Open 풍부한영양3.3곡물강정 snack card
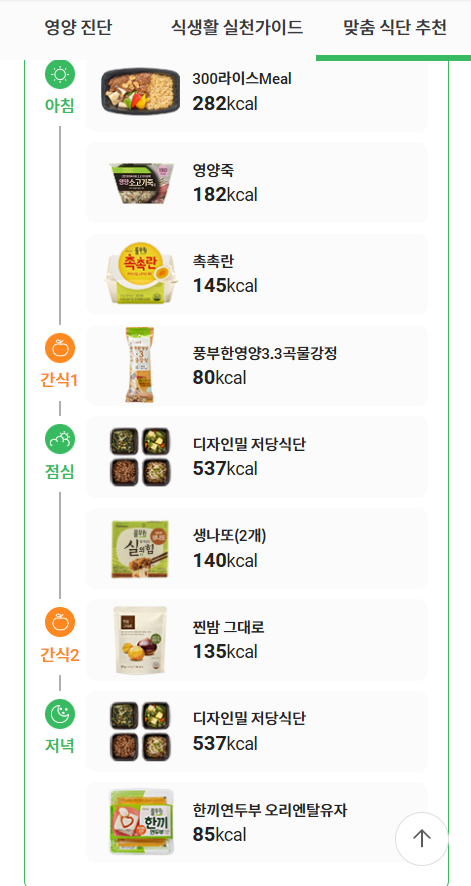The width and height of the screenshot is (471, 886). tap(257, 366)
